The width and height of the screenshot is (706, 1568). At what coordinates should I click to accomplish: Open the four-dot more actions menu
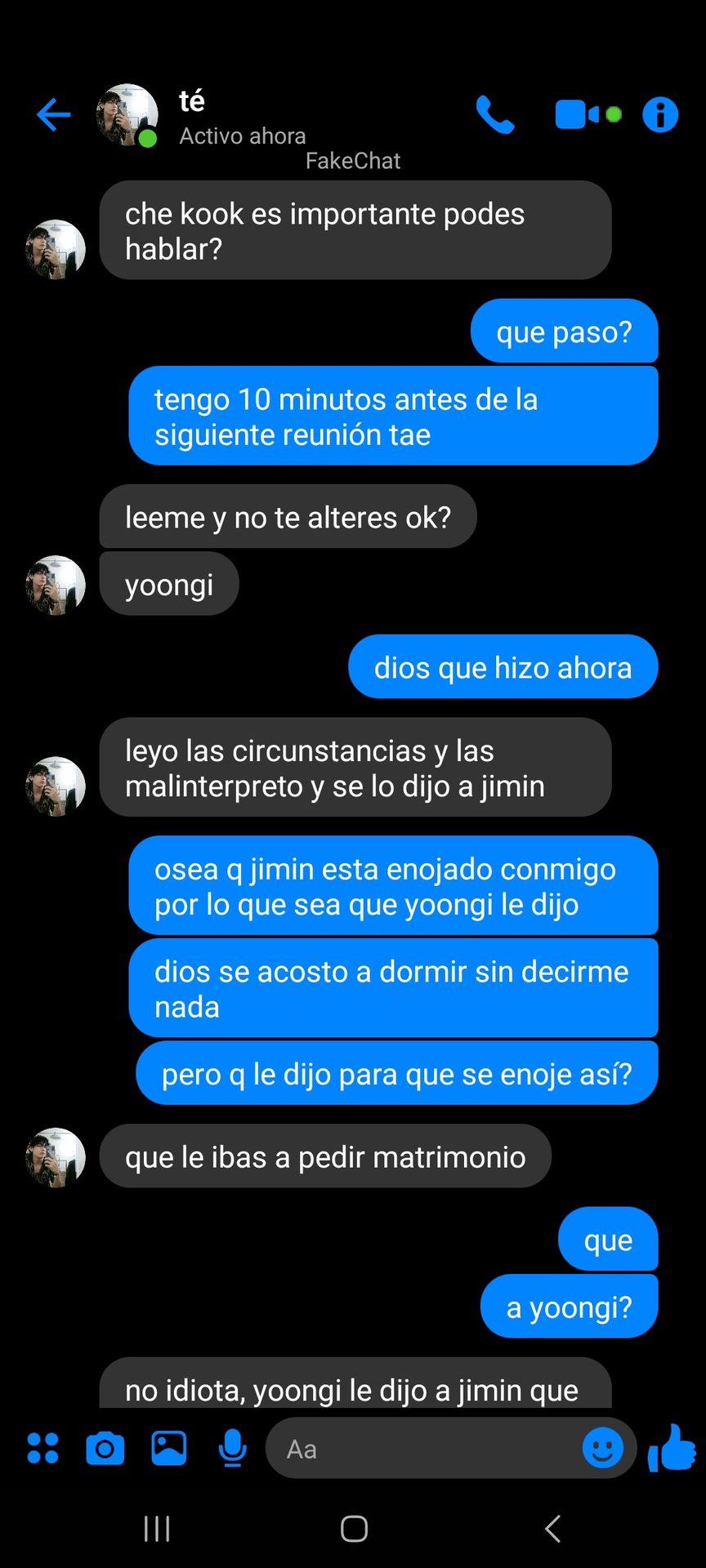pos(42,1448)
